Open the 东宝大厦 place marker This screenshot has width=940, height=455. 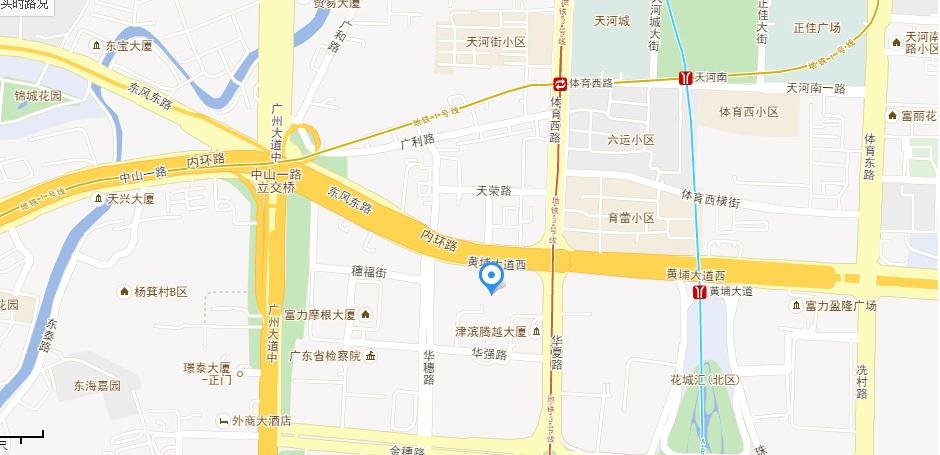coord(96,46)
